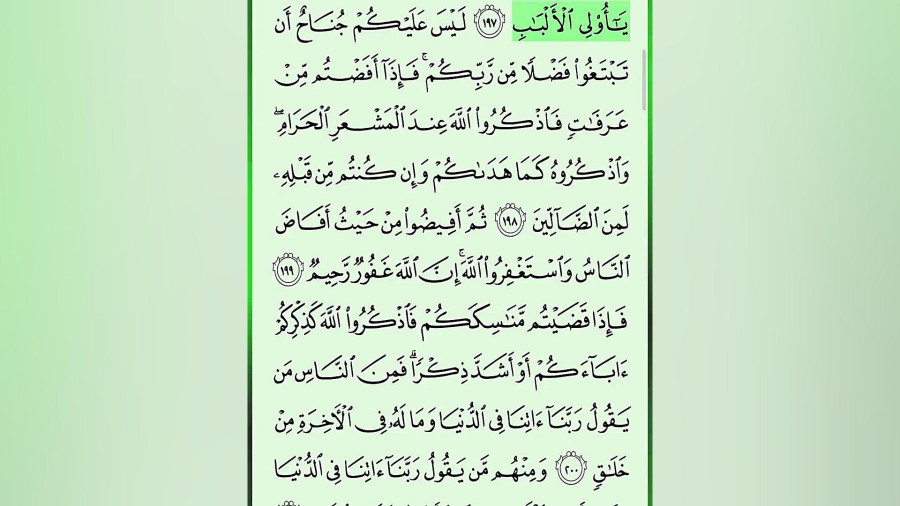This screenshot has height=506, width=900.
Task: Tap the vertical scrollbar thumb beside the Quran text
Action: [x=644, y=80]
